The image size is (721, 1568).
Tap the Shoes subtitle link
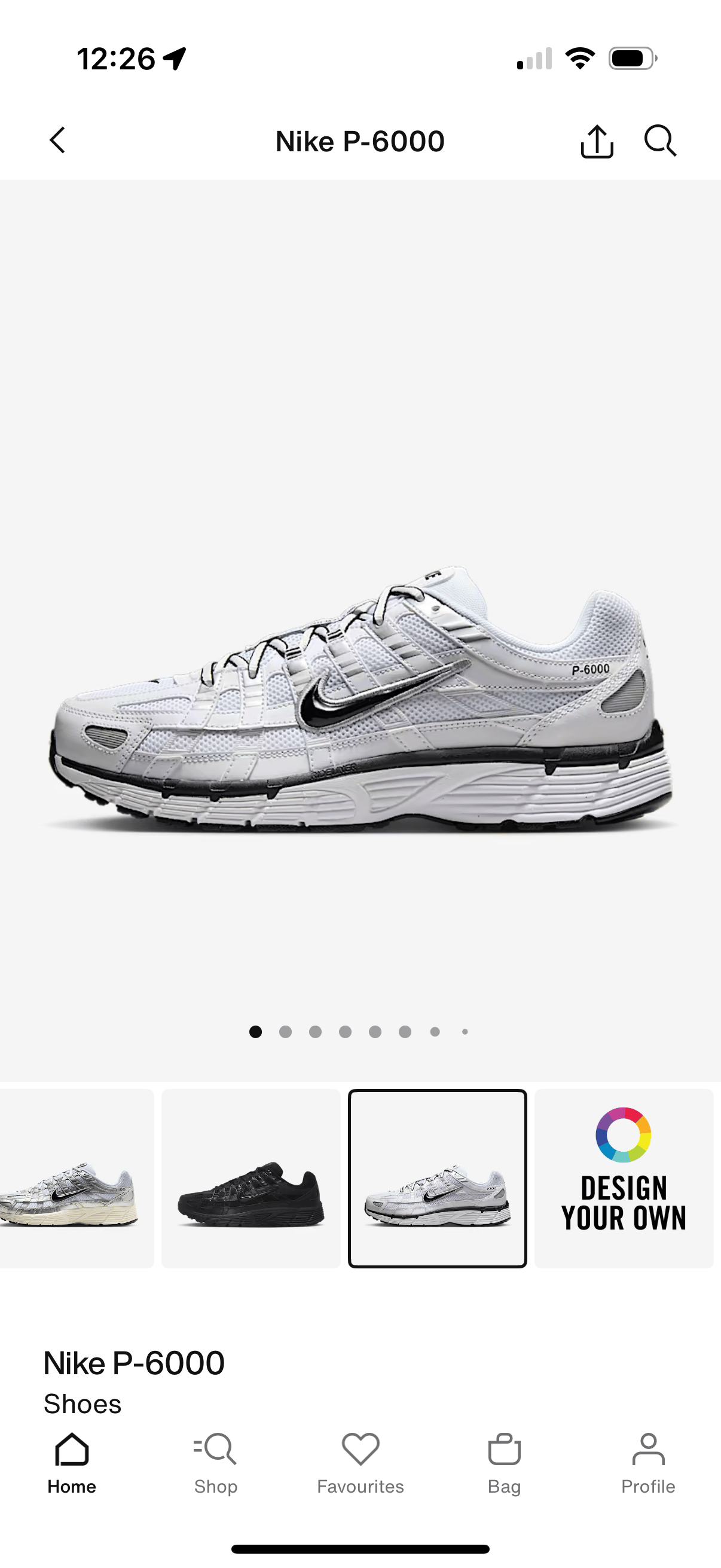(x=83, y=1404)
